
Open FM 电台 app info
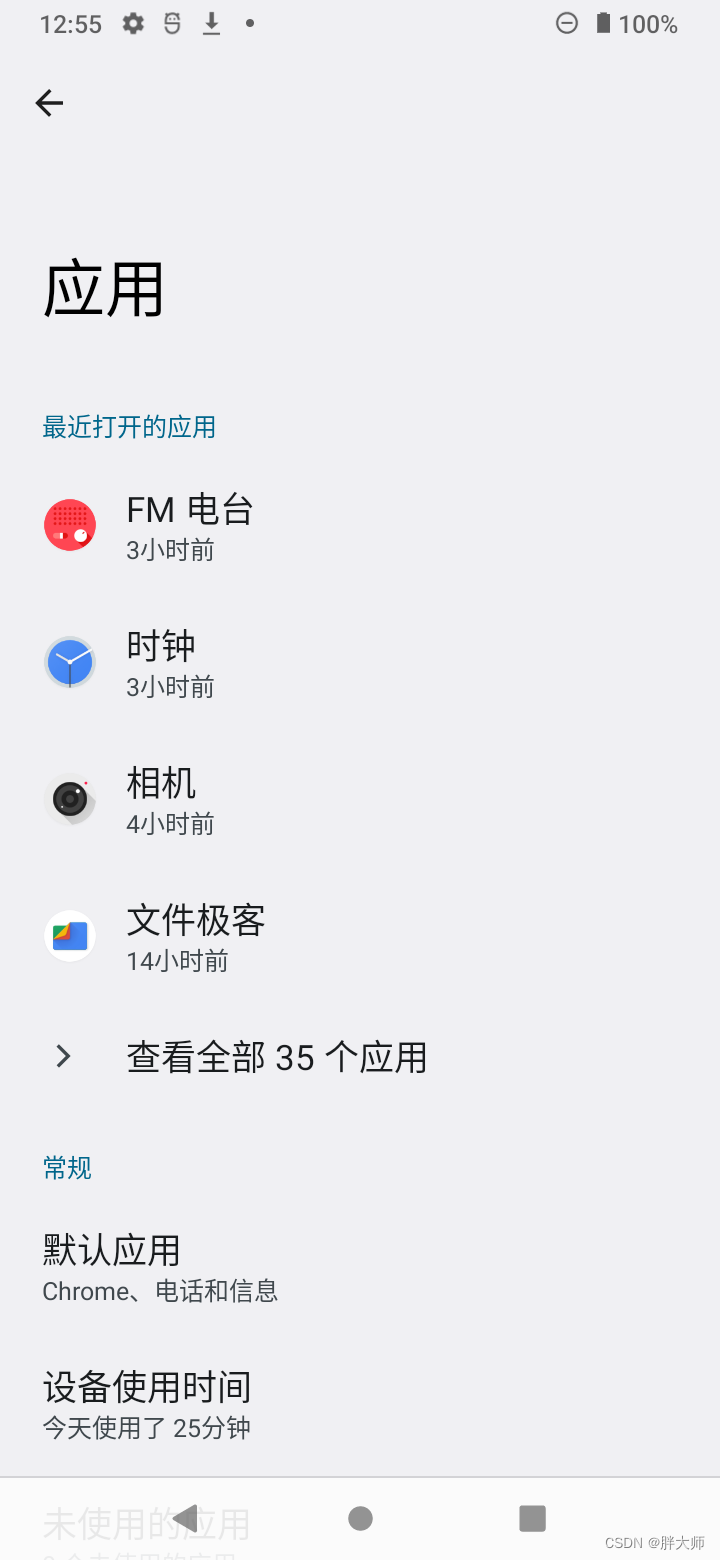point(360,526)
